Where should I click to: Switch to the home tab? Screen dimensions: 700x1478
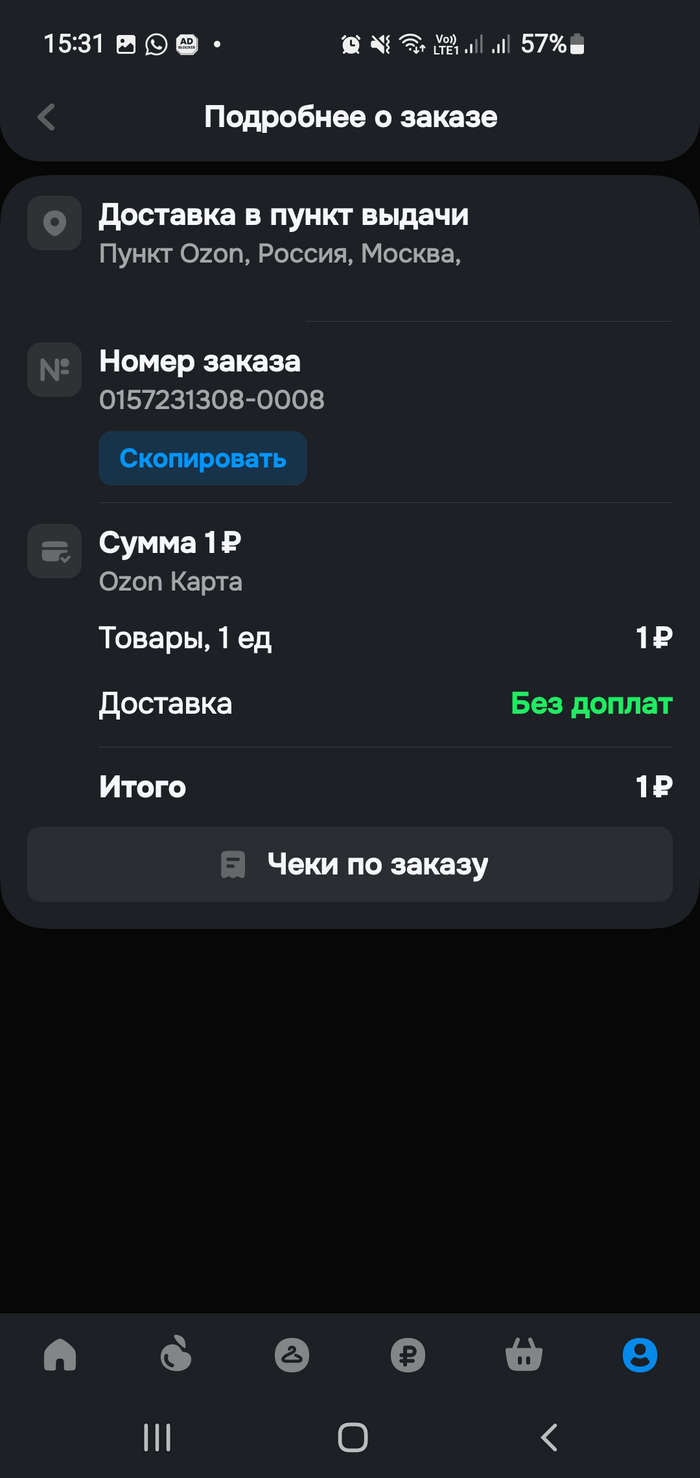pyautogui.click(x=60, y=1356)
